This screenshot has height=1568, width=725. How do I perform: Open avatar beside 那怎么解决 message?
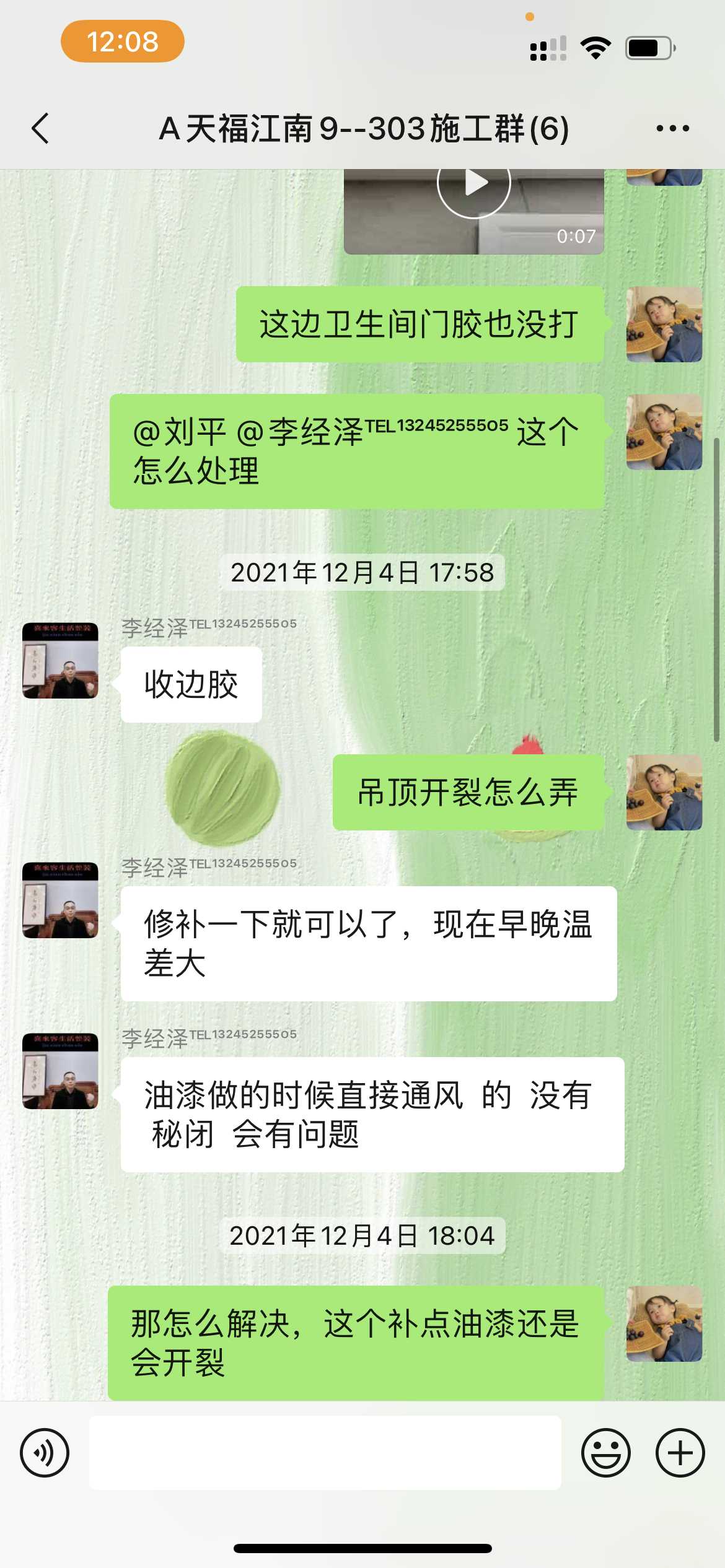click(664, 1323)
